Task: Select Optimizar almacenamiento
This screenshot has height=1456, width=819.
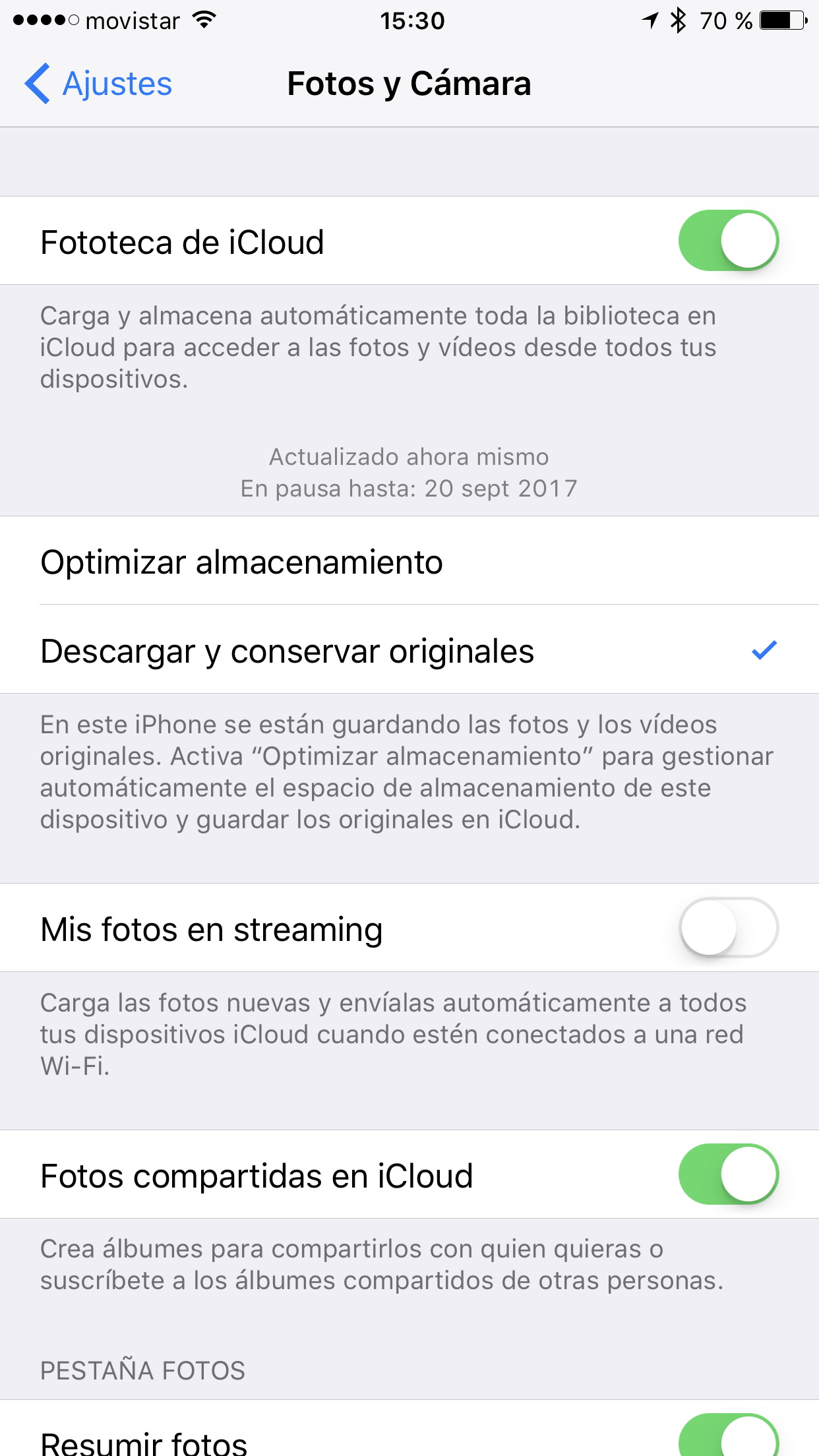Action: click(409, 561)
